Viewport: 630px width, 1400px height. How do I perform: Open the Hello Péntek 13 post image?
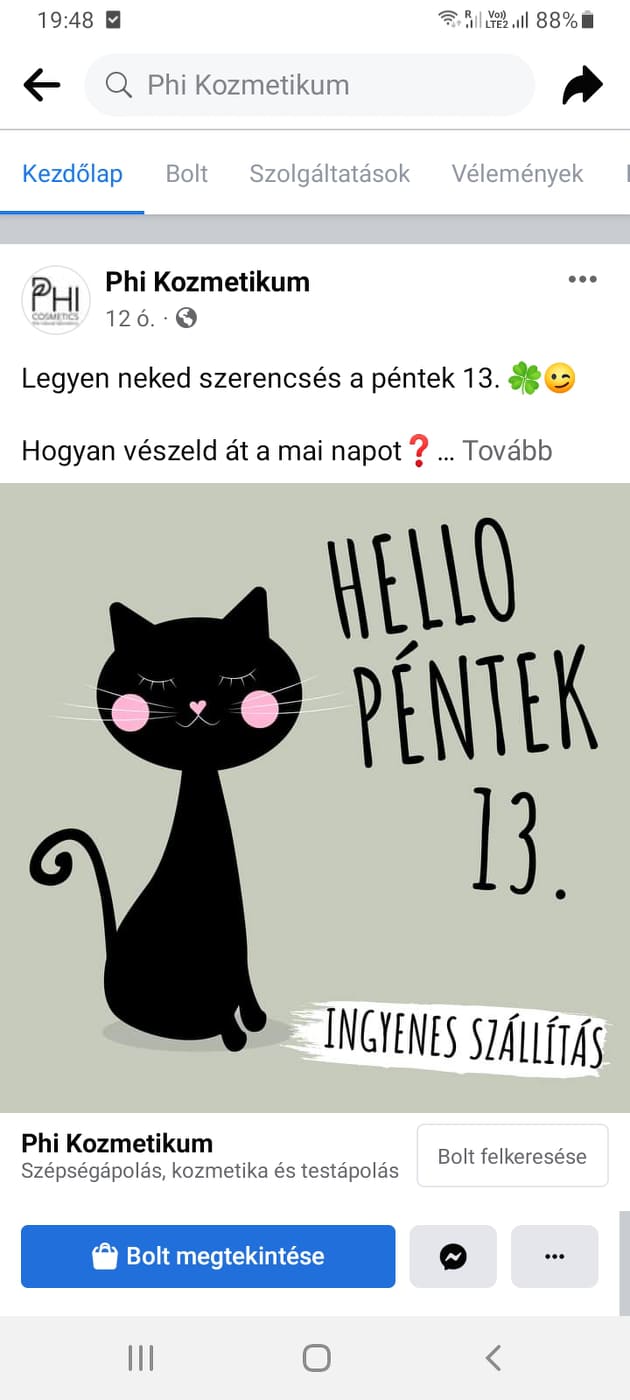coord(315,797)
